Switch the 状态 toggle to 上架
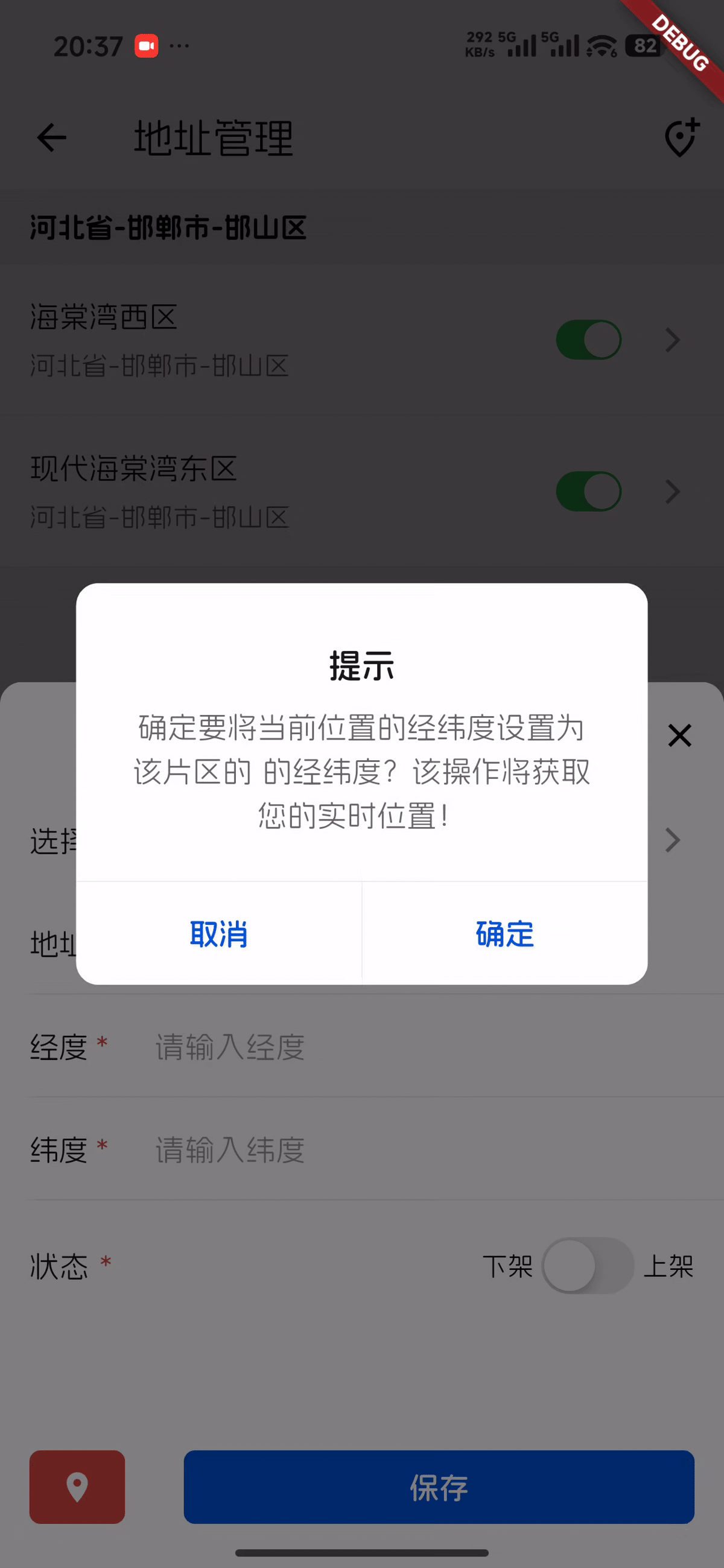Image resolution: width=724 pixels, height=1568 pixels. coord(588,1266)
